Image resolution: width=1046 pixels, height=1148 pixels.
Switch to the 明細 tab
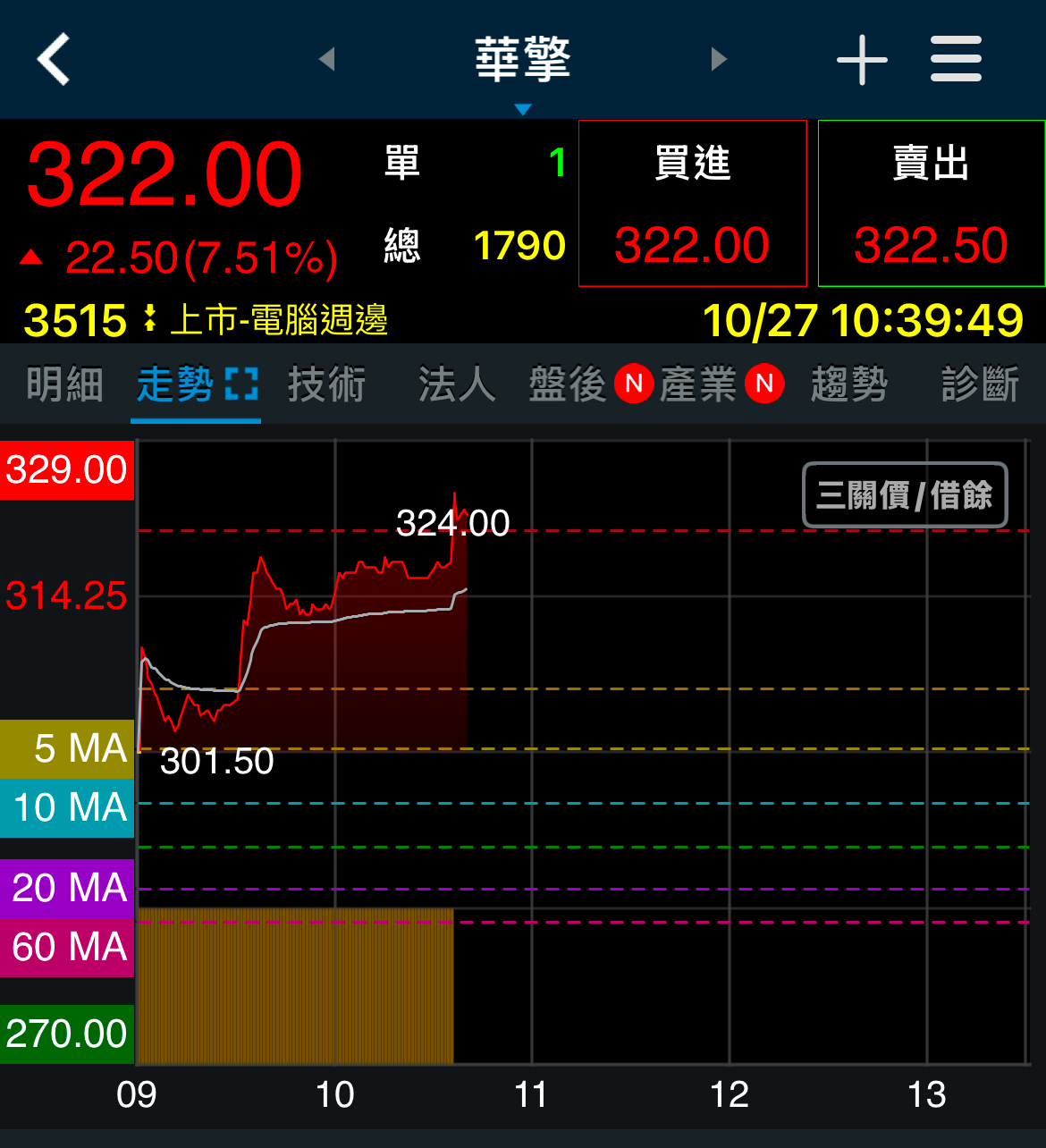(x=64, y=385)
